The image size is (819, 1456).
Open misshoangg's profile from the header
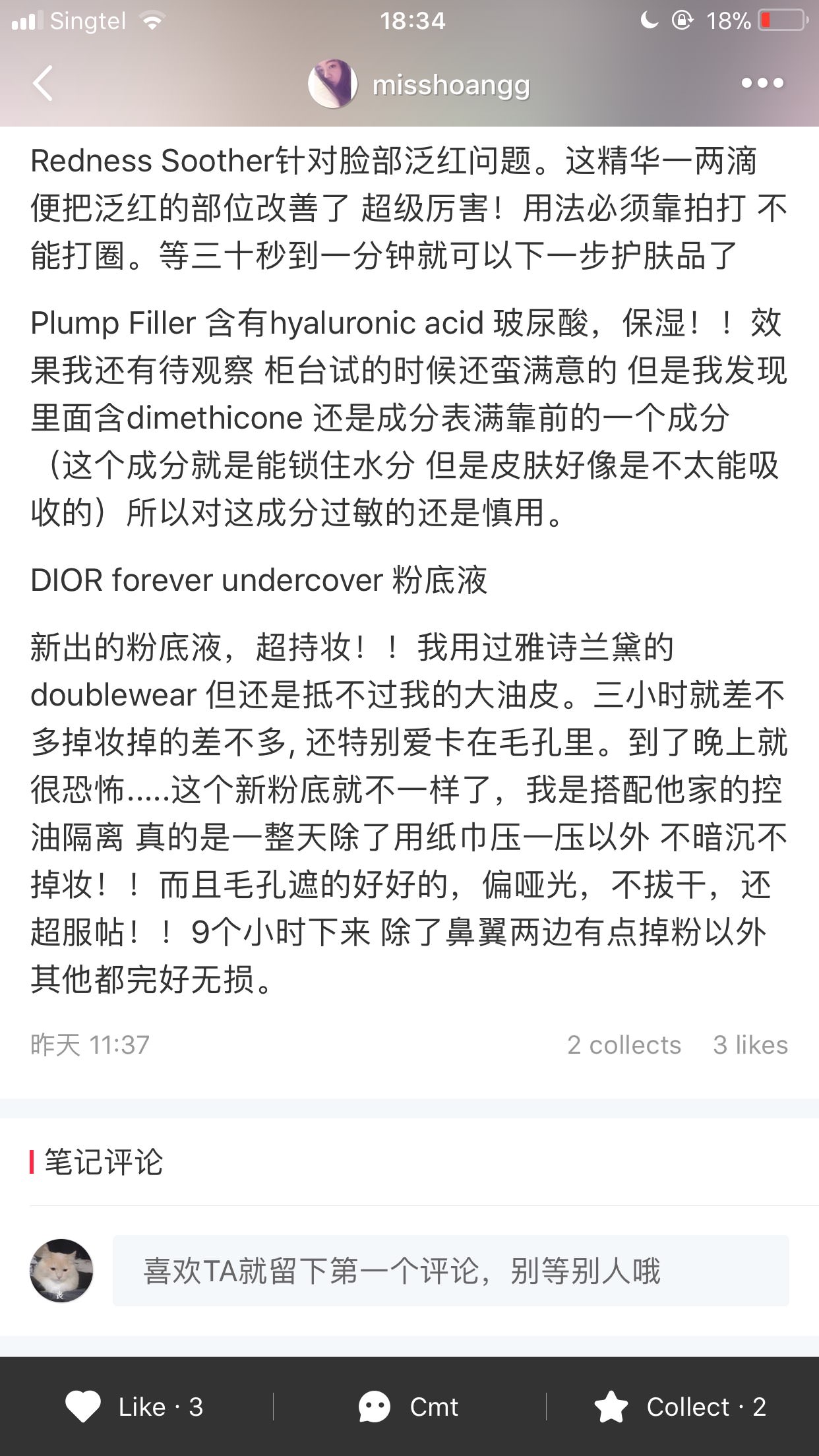pos(419,84)
